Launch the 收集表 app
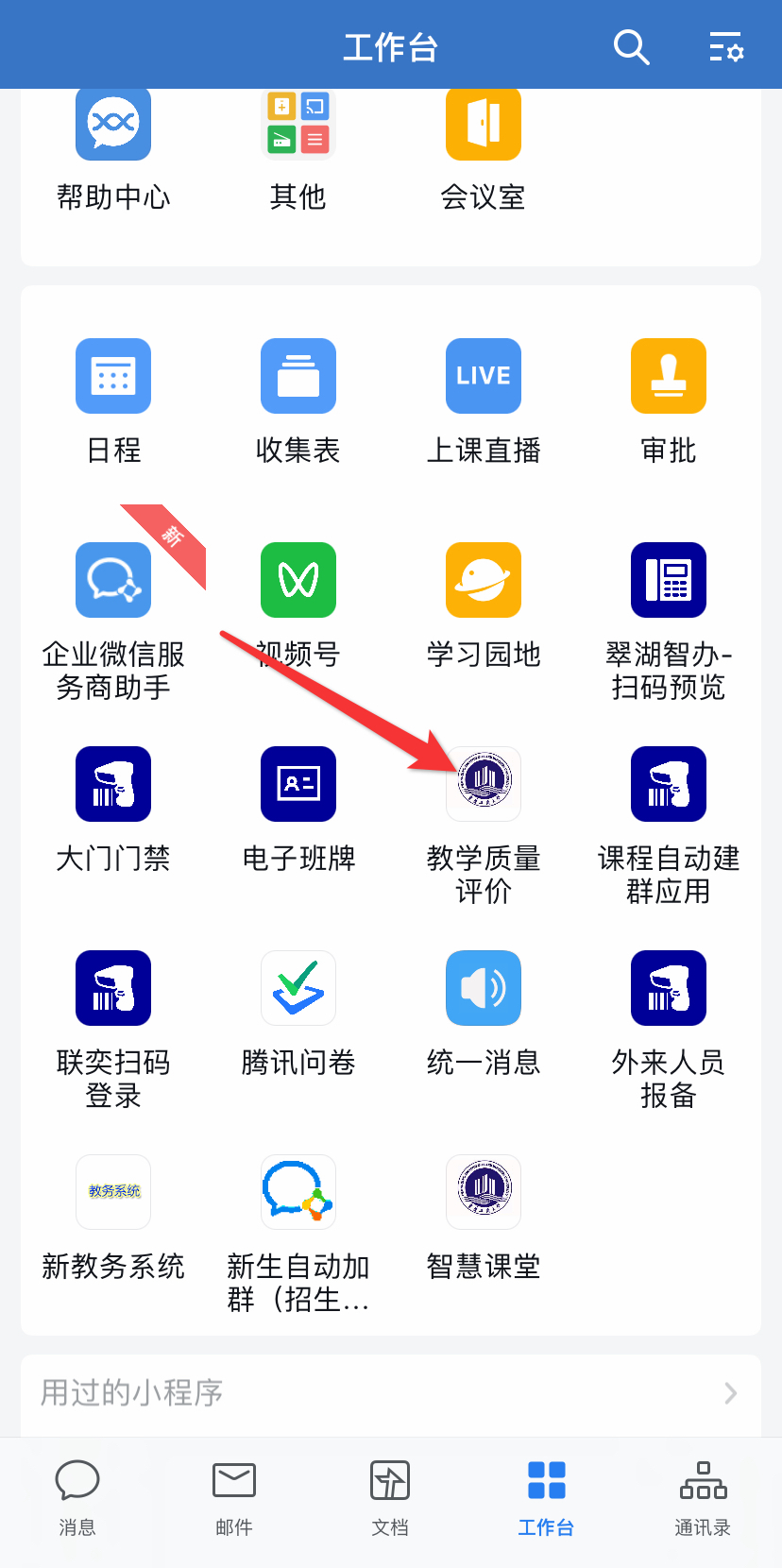 tap(298, 376)
